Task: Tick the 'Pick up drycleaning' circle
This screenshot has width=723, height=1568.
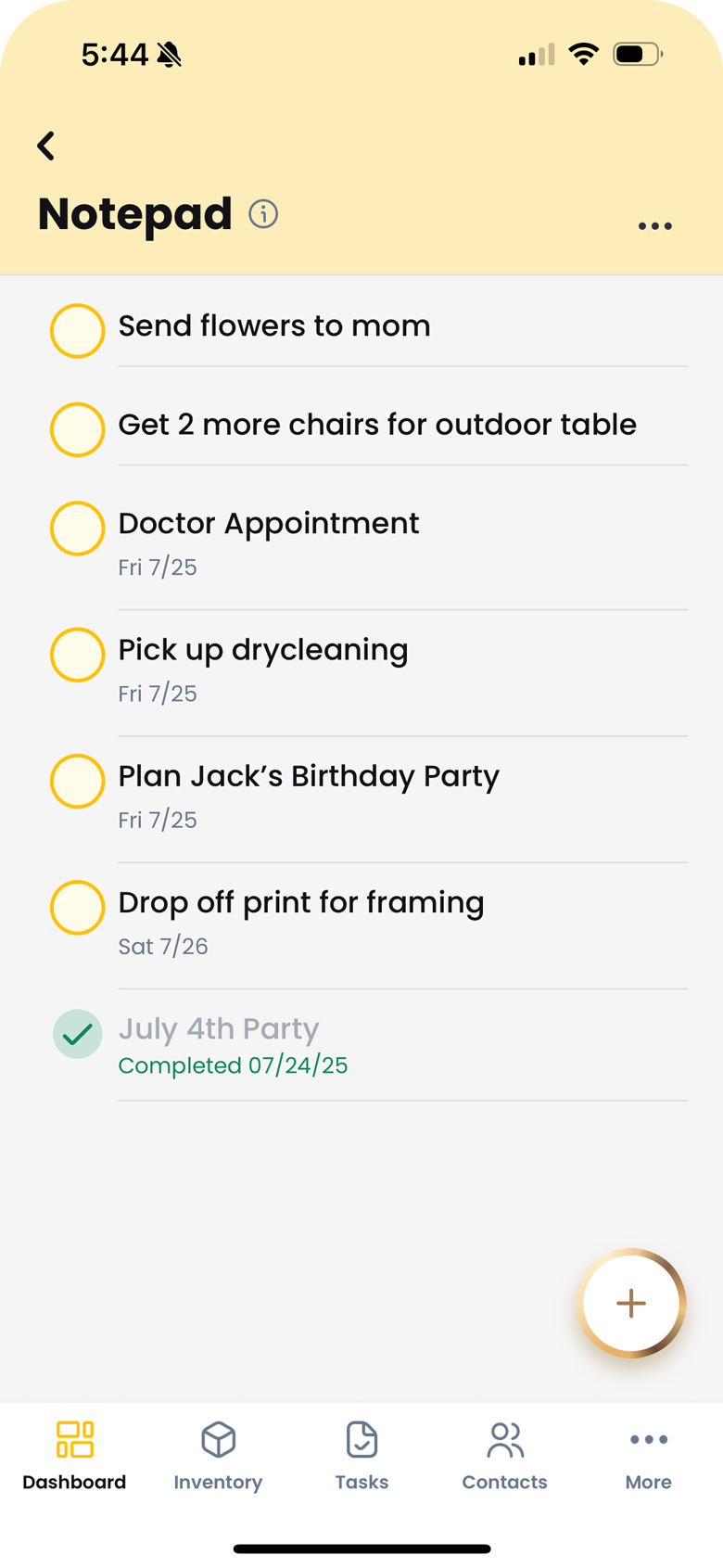Action: click(x=77, y=655)
